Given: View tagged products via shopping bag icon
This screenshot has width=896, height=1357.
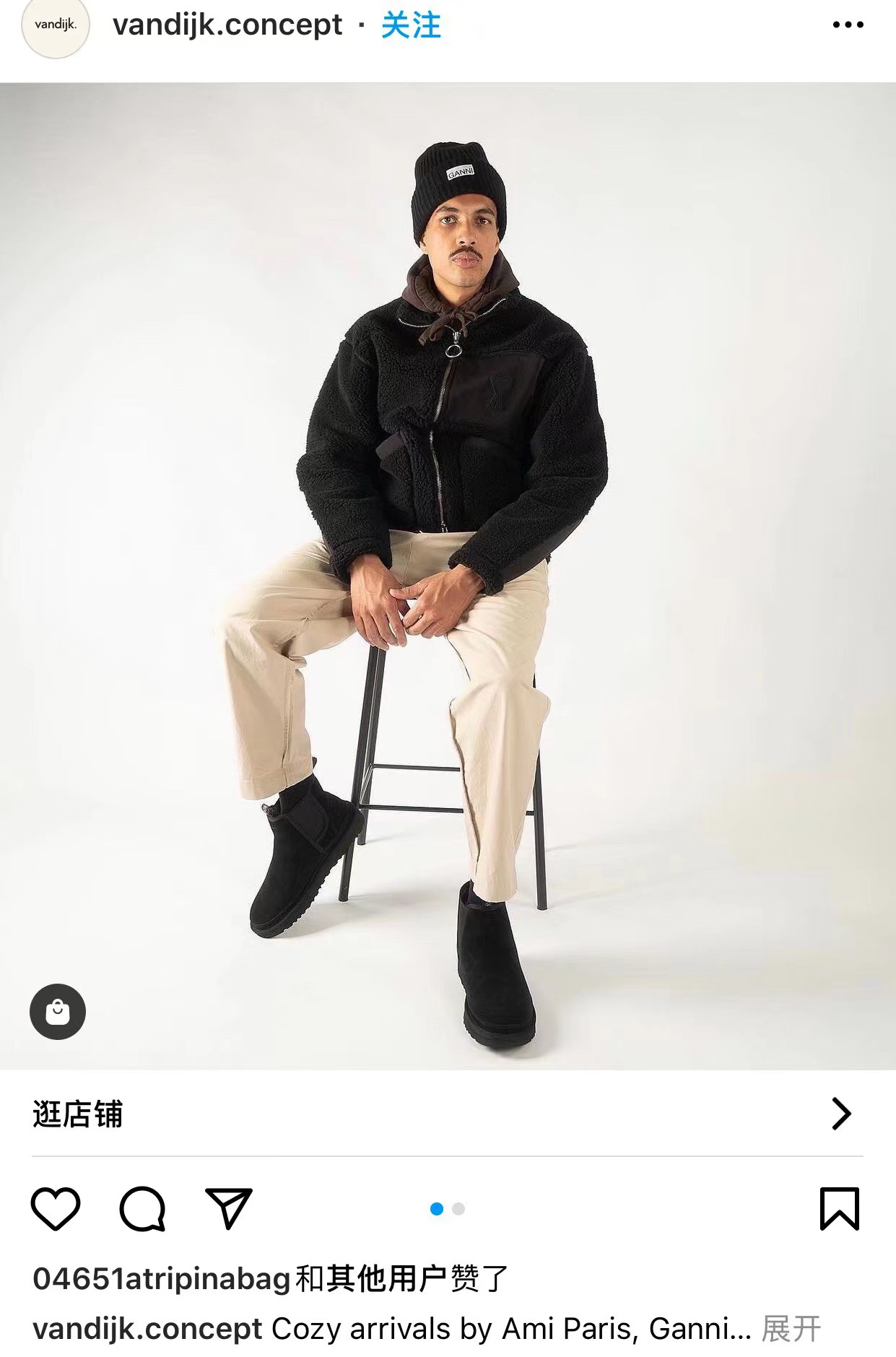Looking at the screenshot, I should tap(58, 1011).
